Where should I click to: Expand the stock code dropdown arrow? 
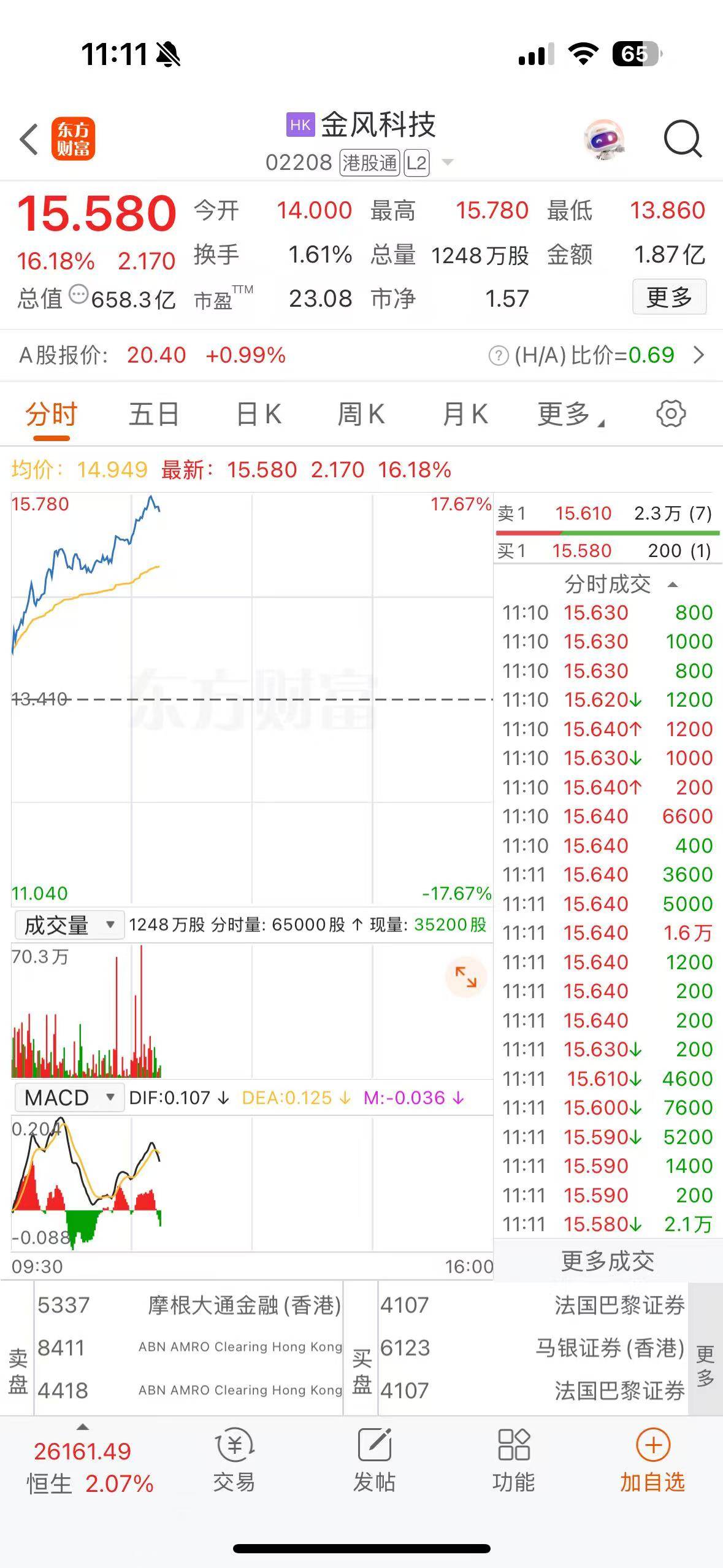click(x=448, y=163)
